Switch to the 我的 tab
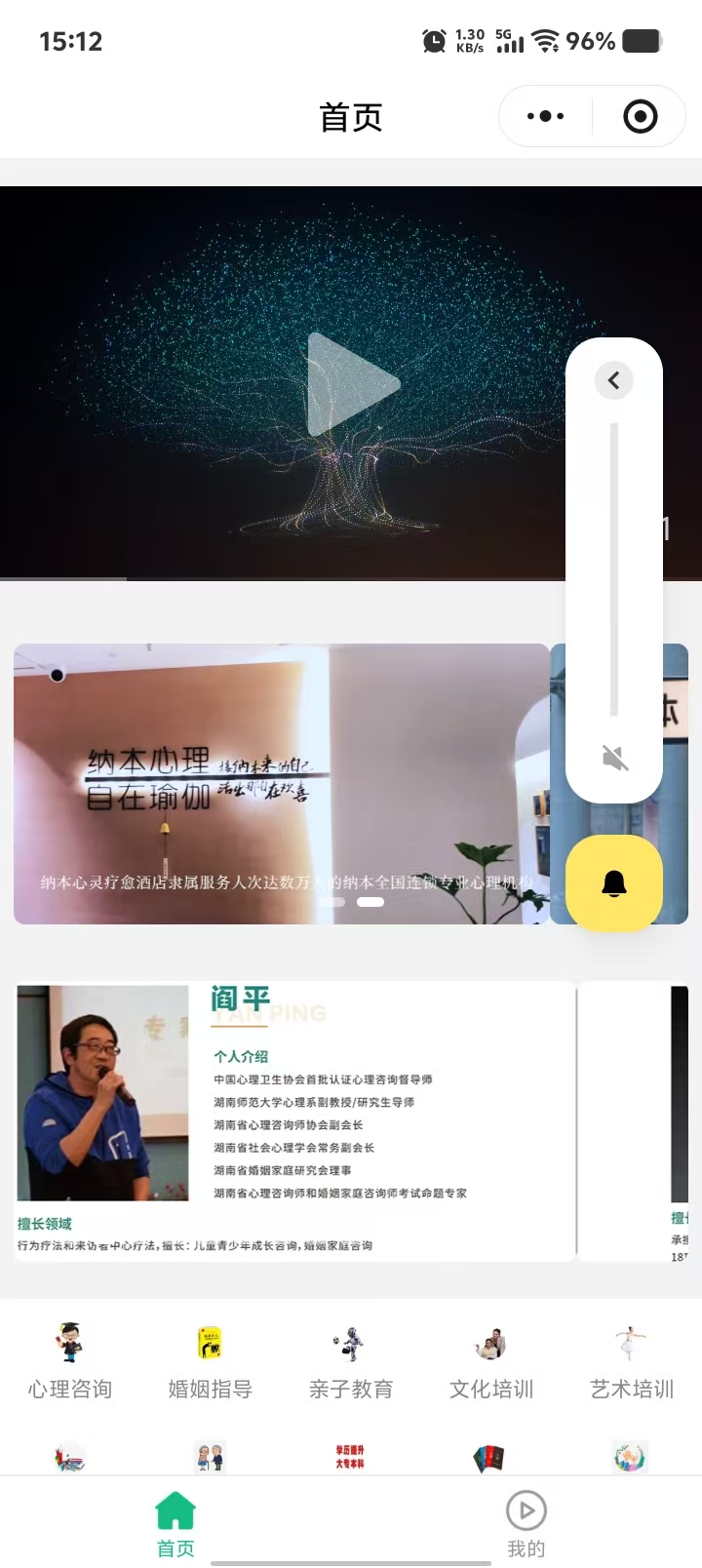This screenshot has width=702, height=1568. point(526,1524)
